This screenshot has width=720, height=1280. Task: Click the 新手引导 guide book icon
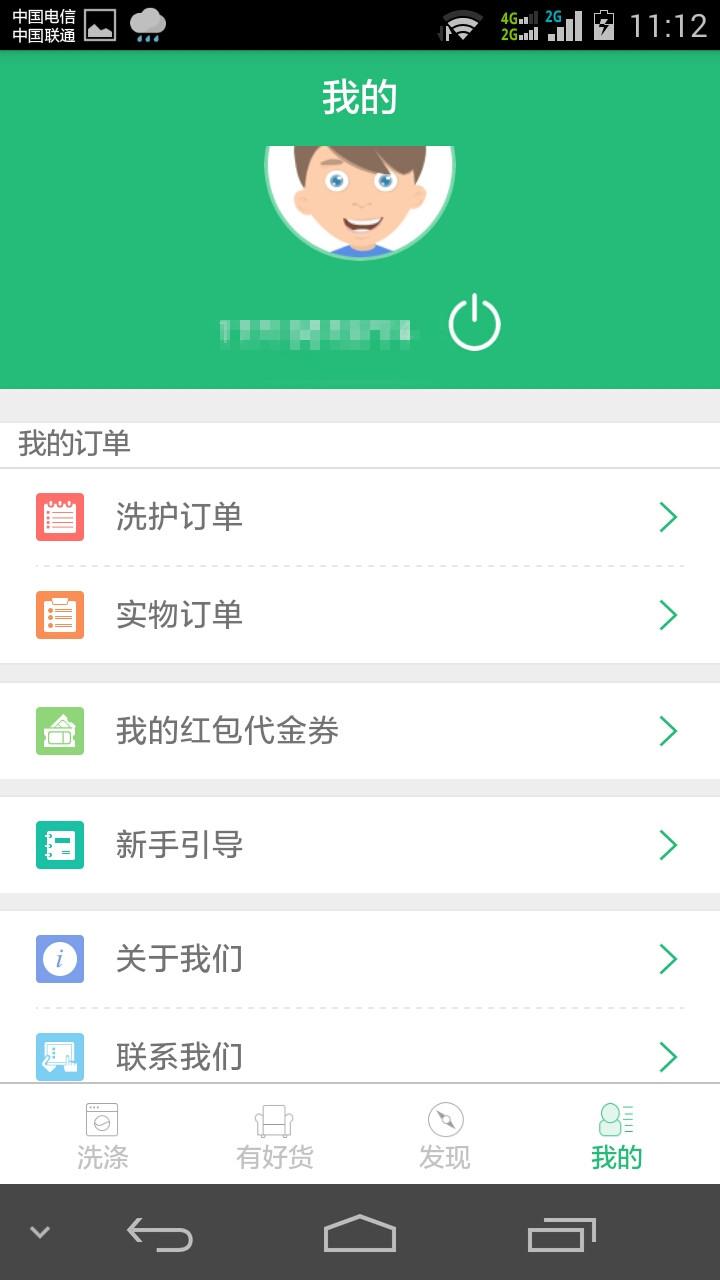pyautogui.click(x=60, y=845)
